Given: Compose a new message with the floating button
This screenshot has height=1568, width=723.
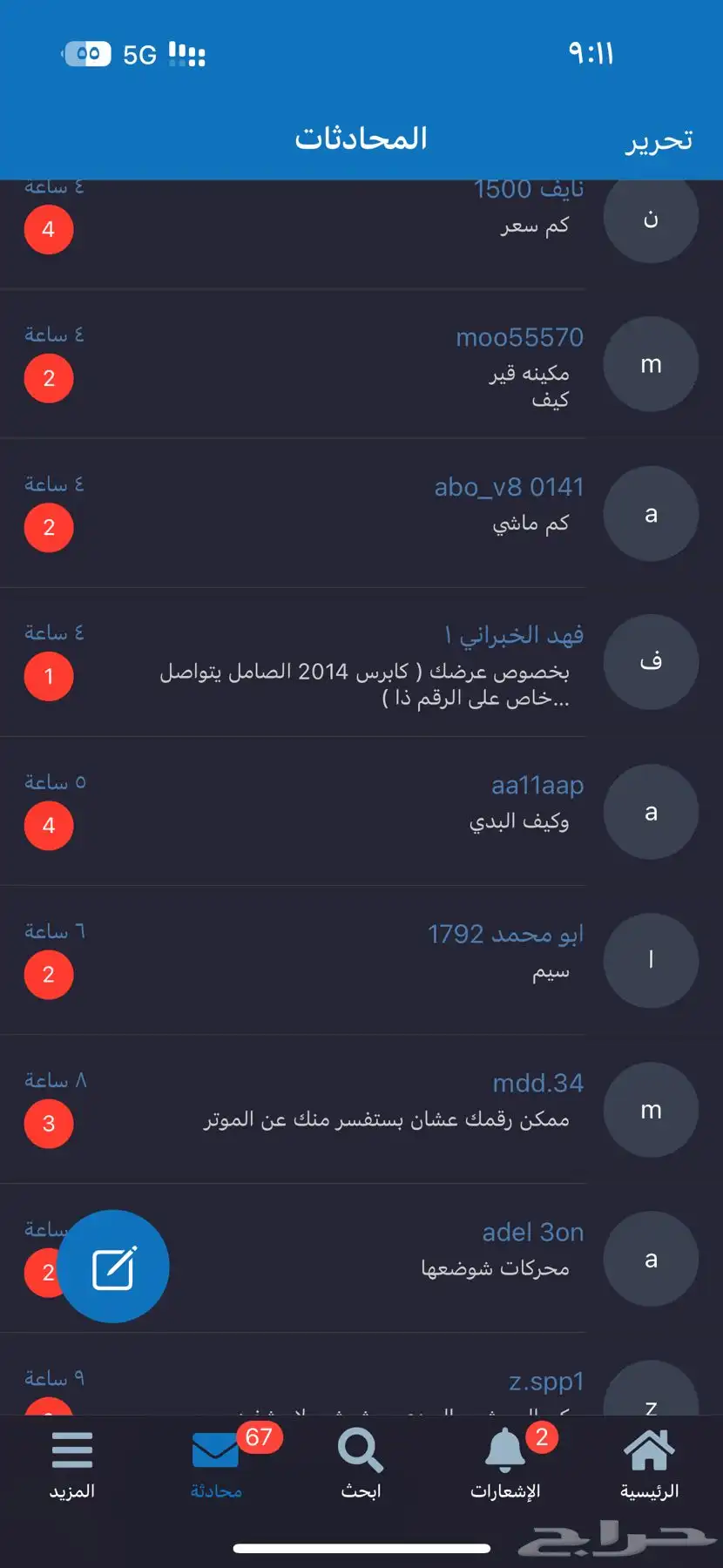Looking at the screenshot, I should pos(113,1267).
